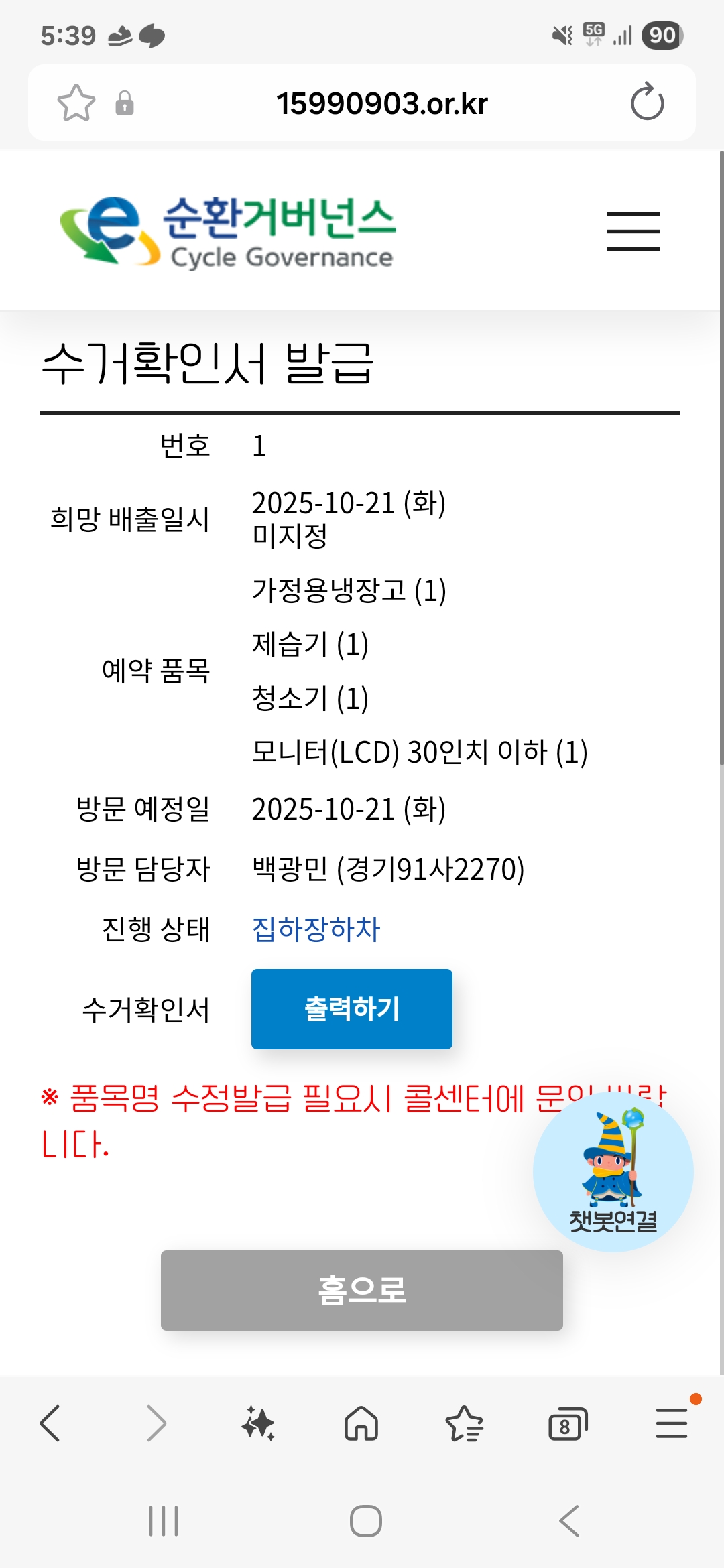724x1568 pixels.
Task: Go forward in the browser
Action: pyautogui.click(x=156, y=1423)
